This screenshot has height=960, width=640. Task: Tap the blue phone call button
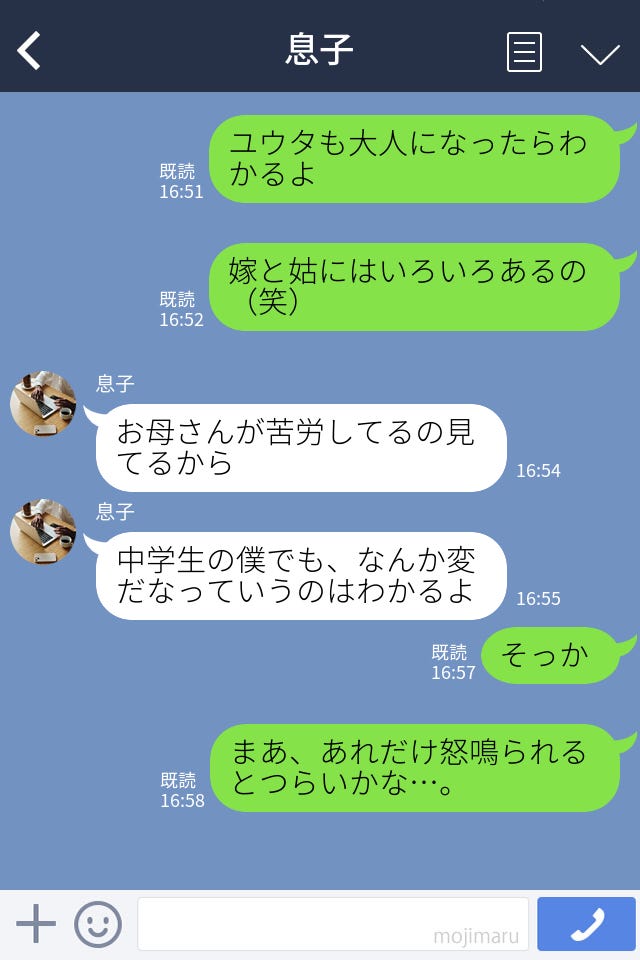click(586, 924)
